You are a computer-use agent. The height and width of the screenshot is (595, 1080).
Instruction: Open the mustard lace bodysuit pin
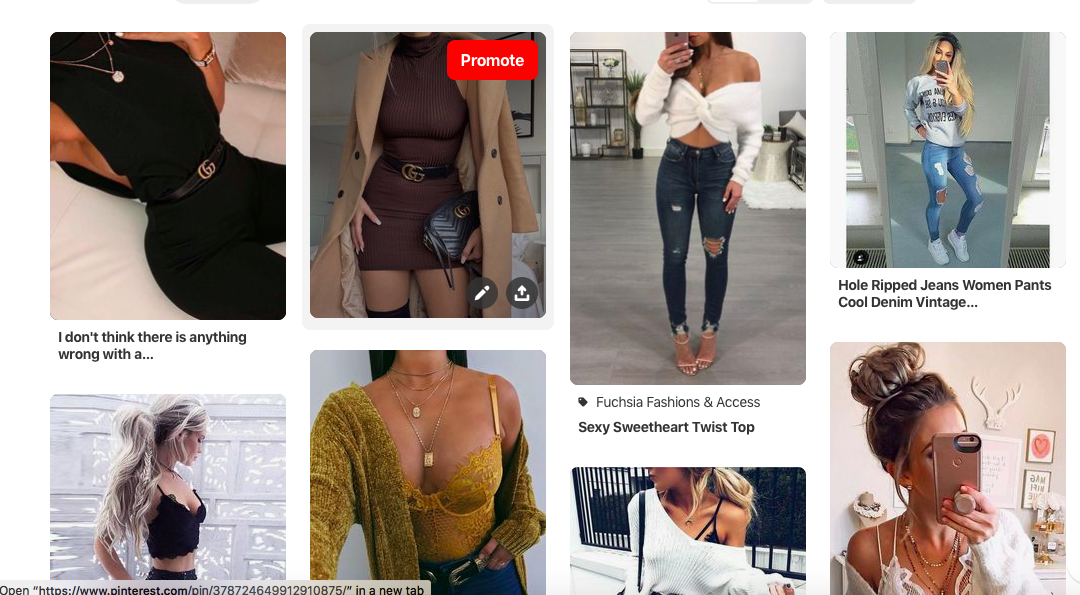point(427,470)
